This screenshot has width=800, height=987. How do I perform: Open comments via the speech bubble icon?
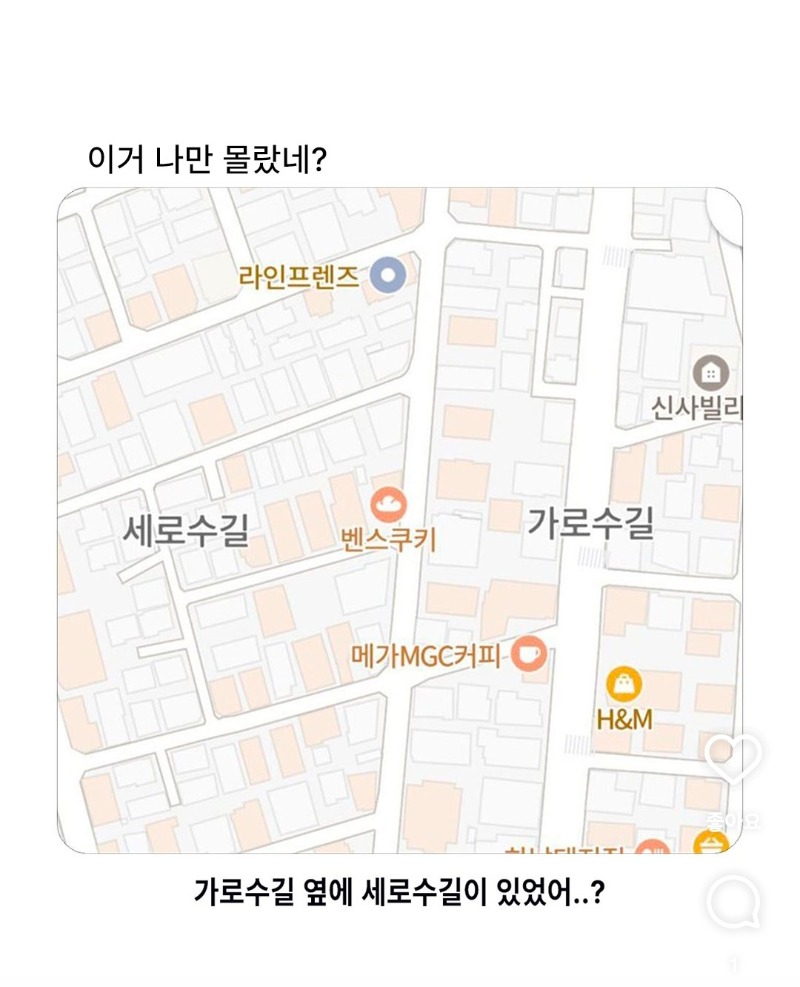coord(733,903)
